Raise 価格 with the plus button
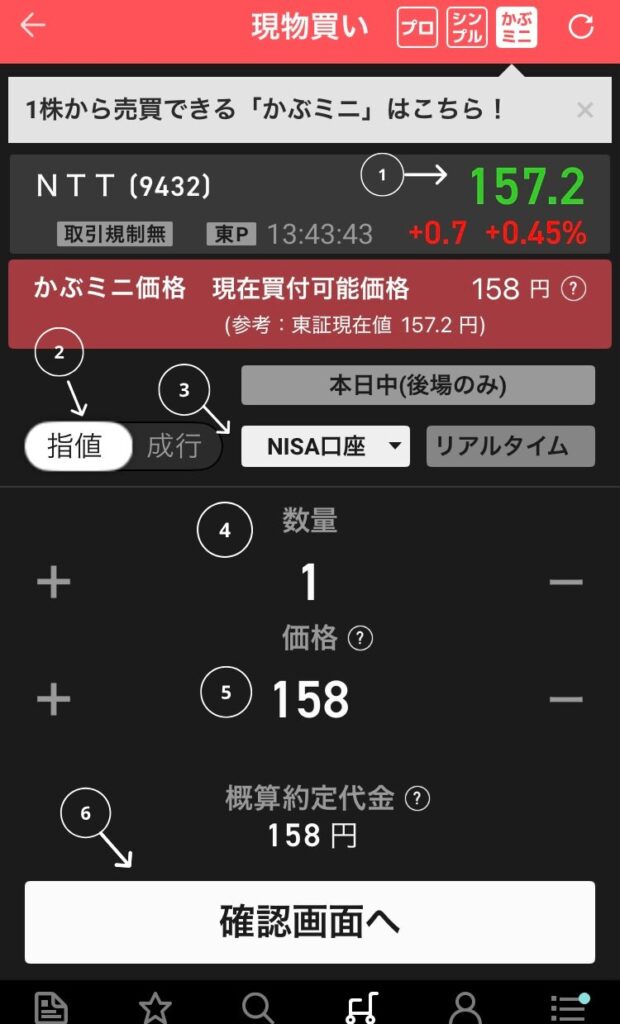620x1024 pixels. [53, 699]
